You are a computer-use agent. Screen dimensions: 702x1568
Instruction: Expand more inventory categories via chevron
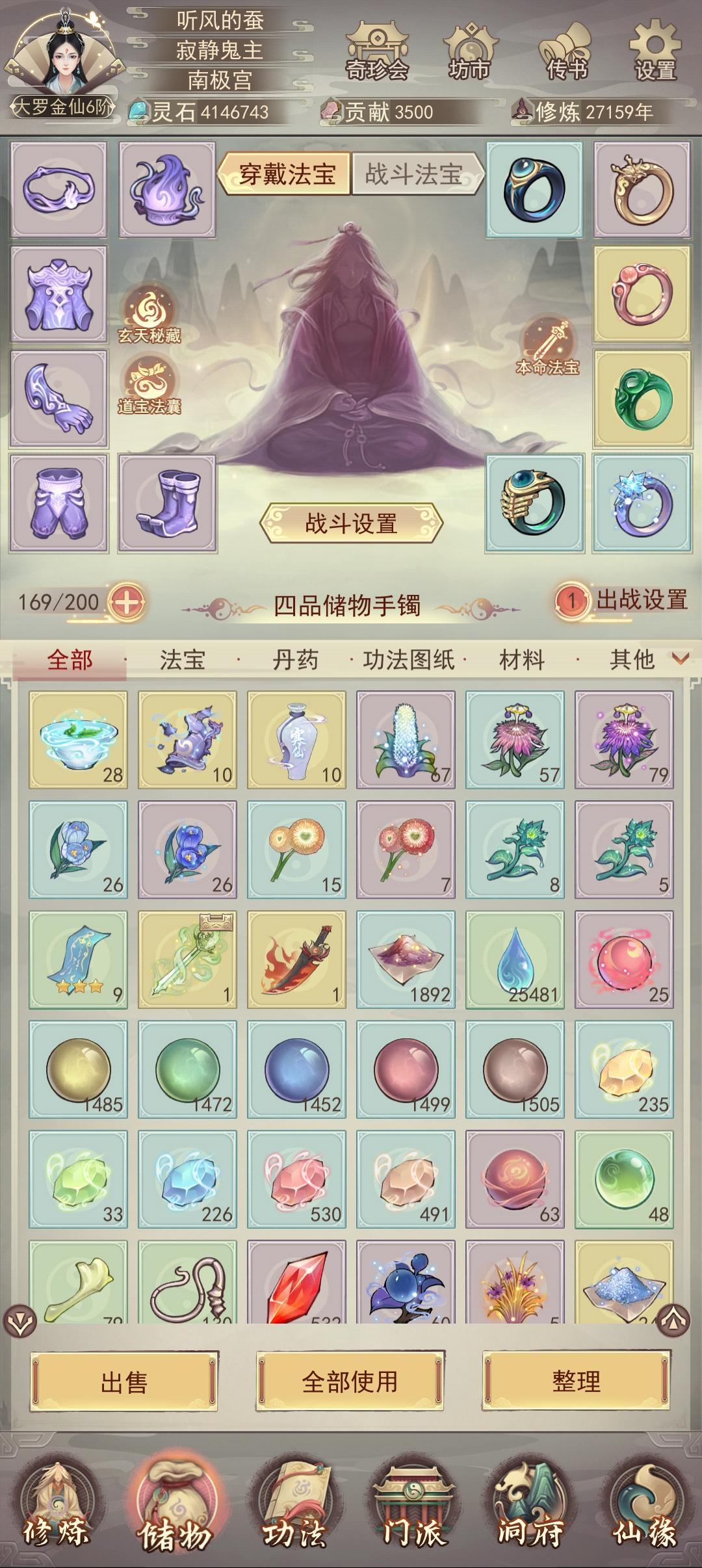(679, 659)
